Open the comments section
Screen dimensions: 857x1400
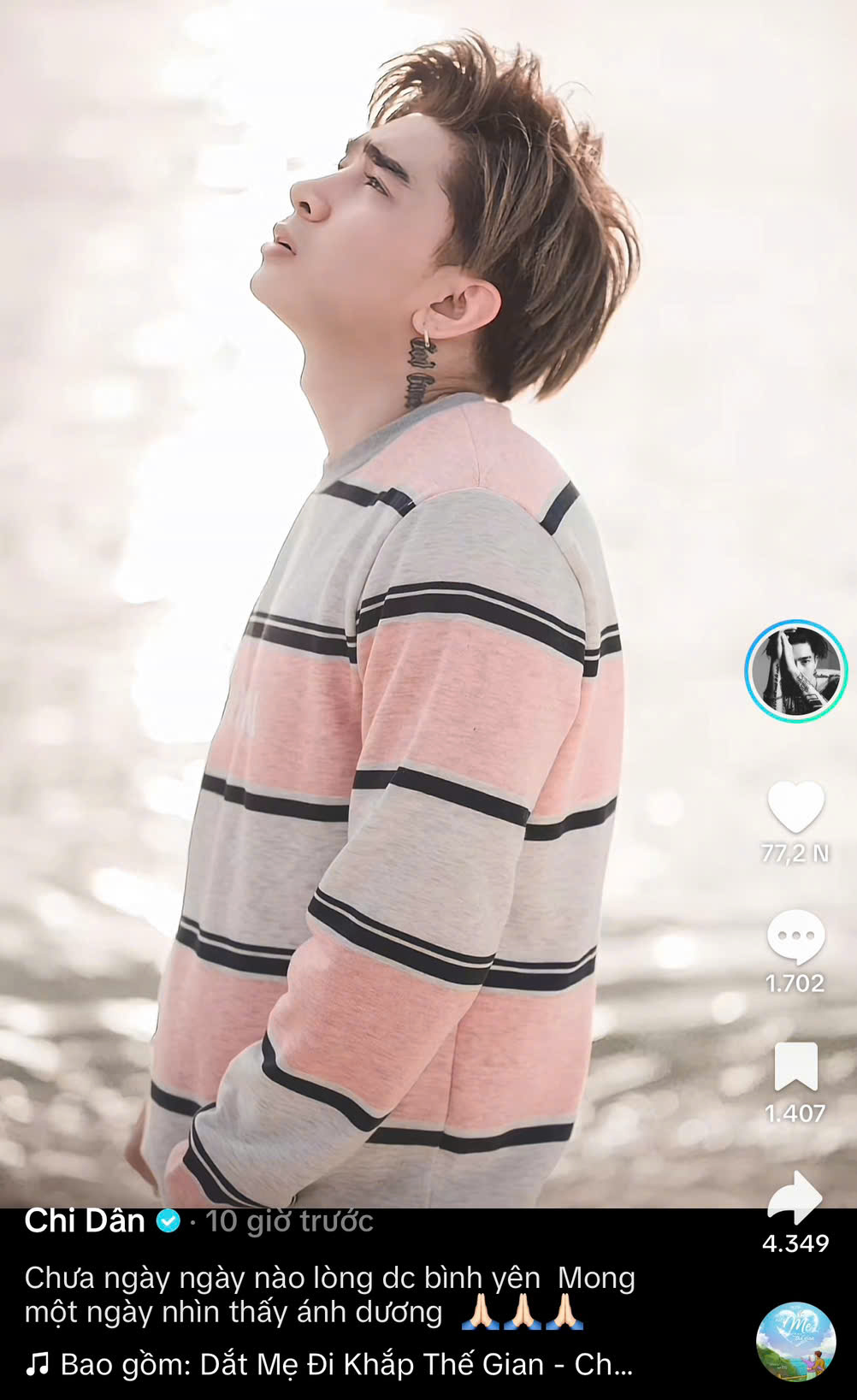pyautogui.click(x=795, y=936)
